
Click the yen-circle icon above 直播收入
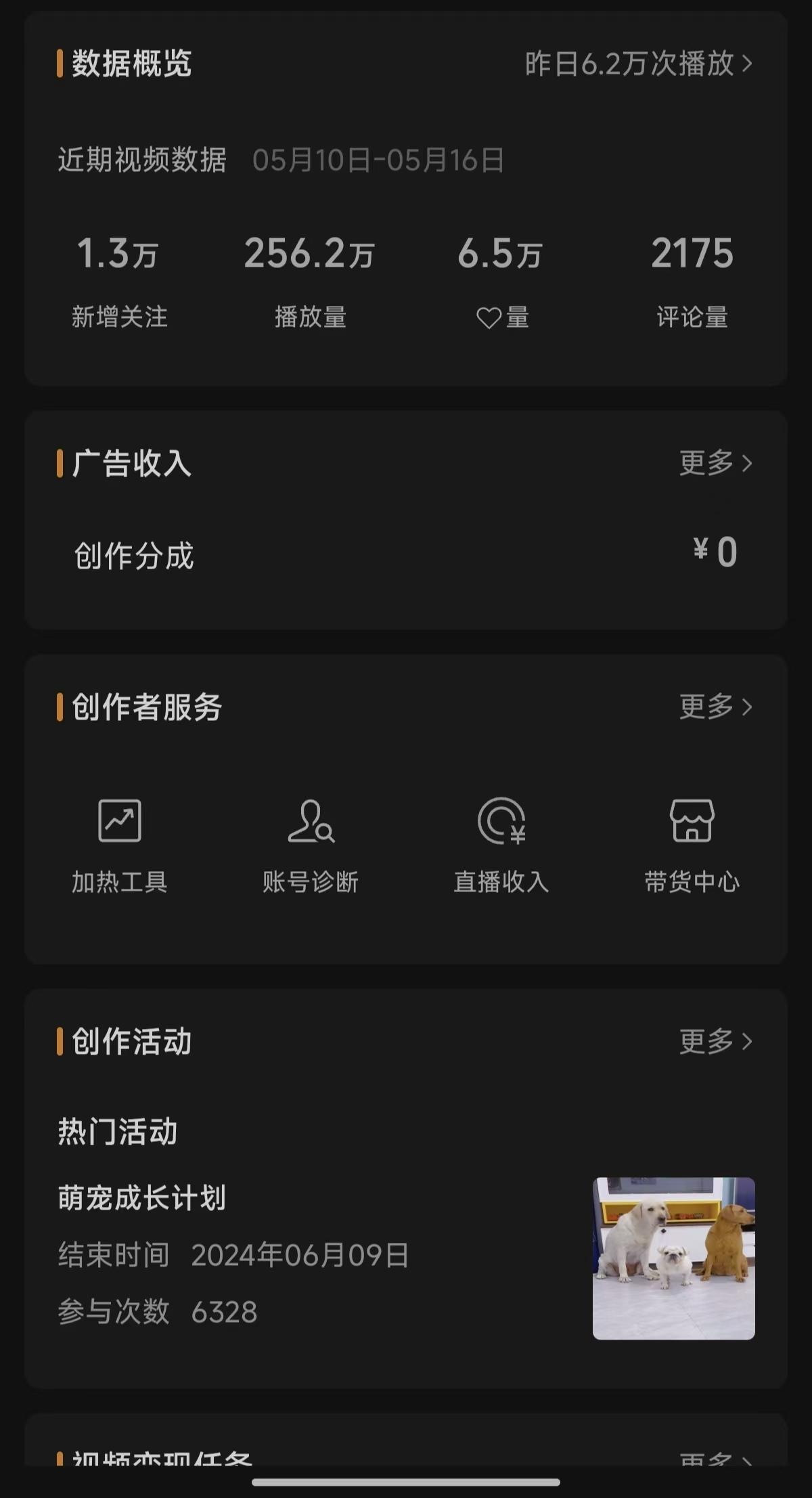pos(501,822)
